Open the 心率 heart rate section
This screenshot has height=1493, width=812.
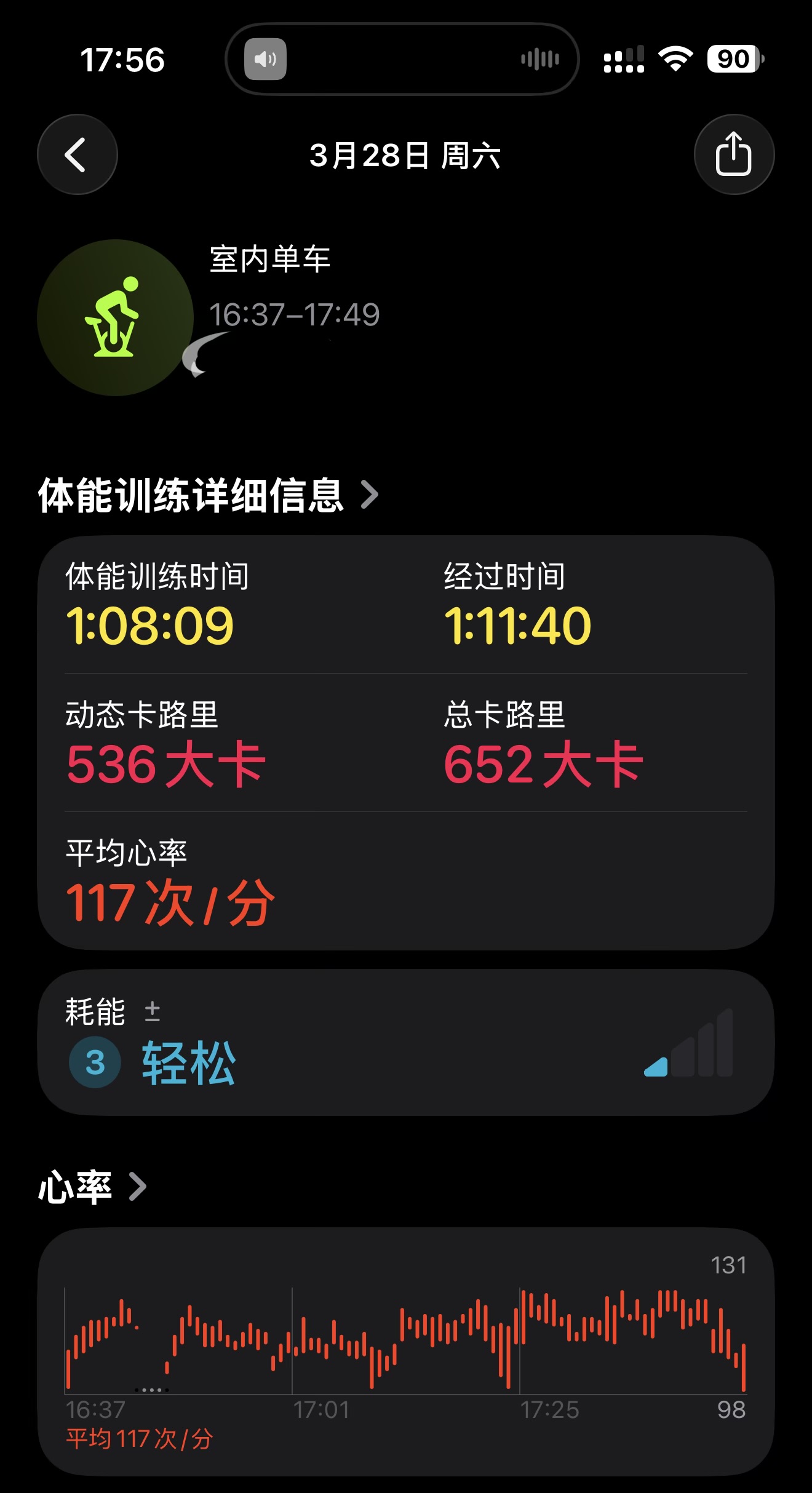click(x=92, y=1187)
